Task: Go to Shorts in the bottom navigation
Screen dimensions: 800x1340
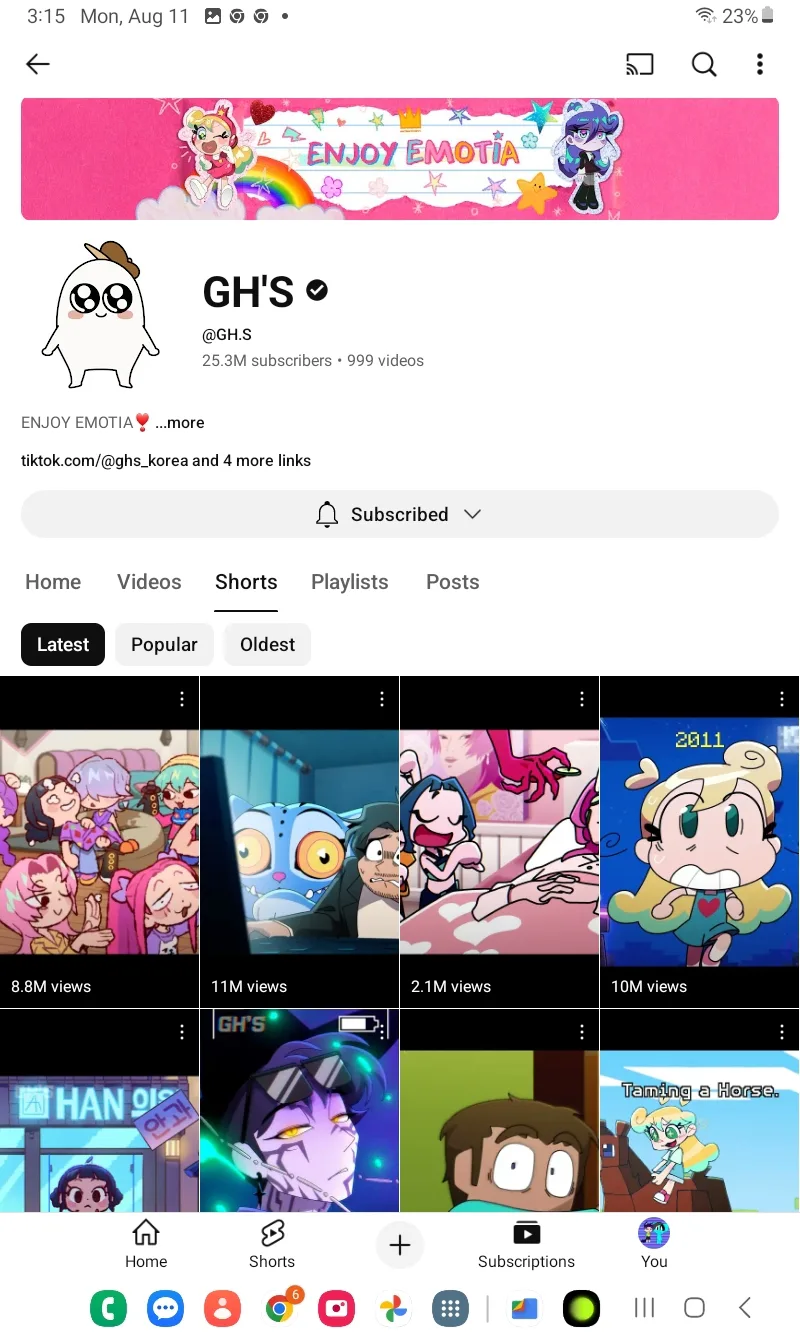Action: pos(272,1245)
